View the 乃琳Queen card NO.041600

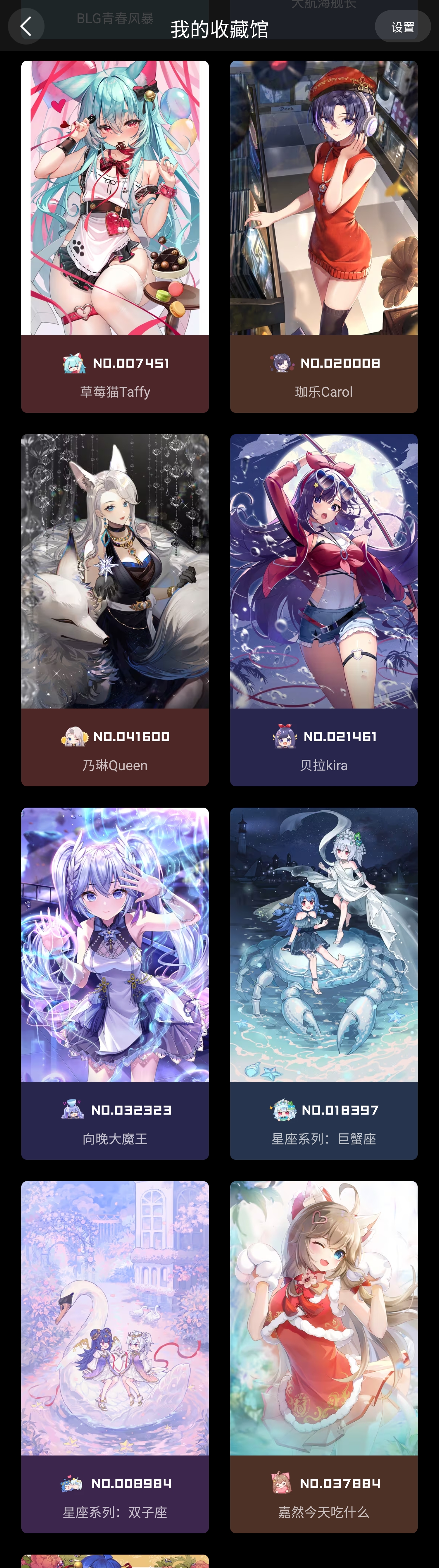tap(115, 609)
